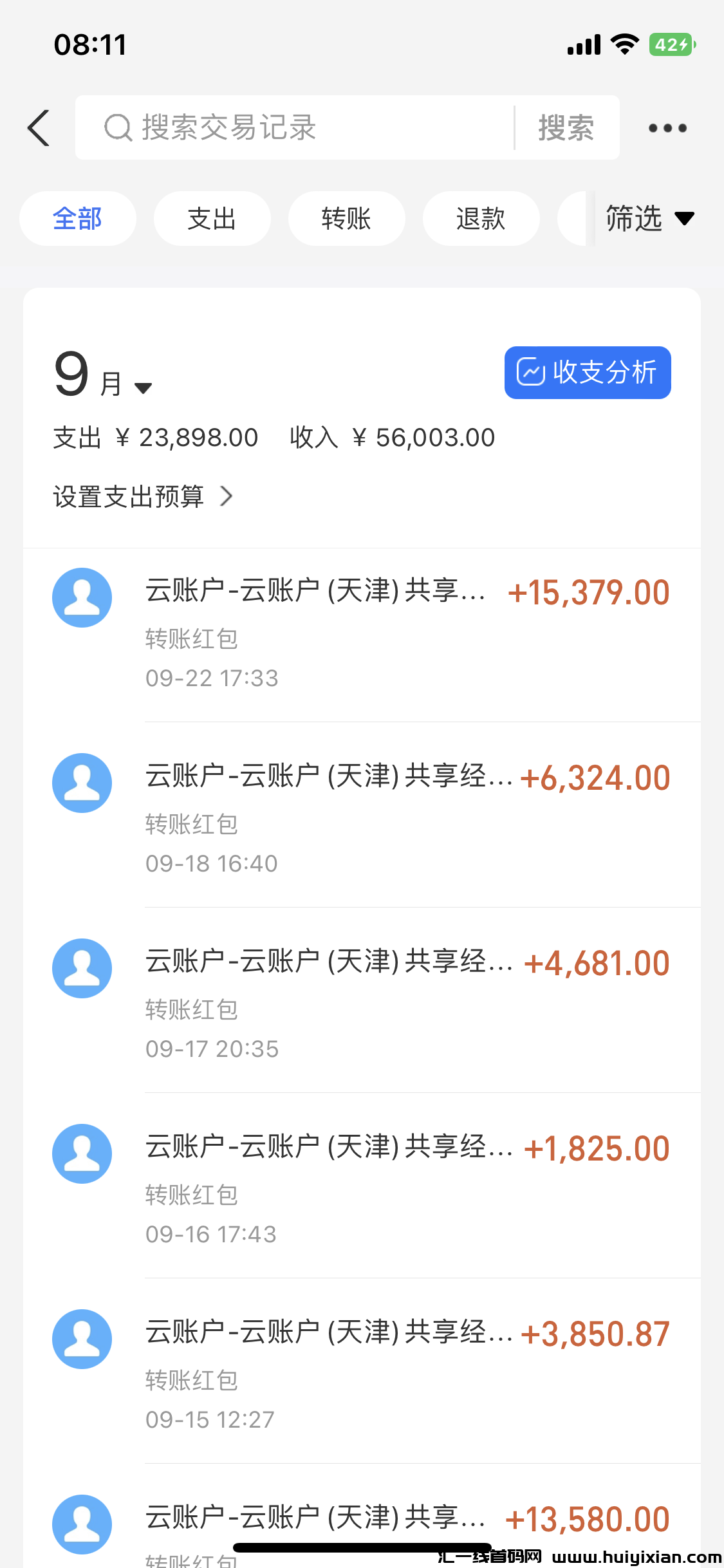
Task: Select the 退款 refund filter
Action: point(481,218)
